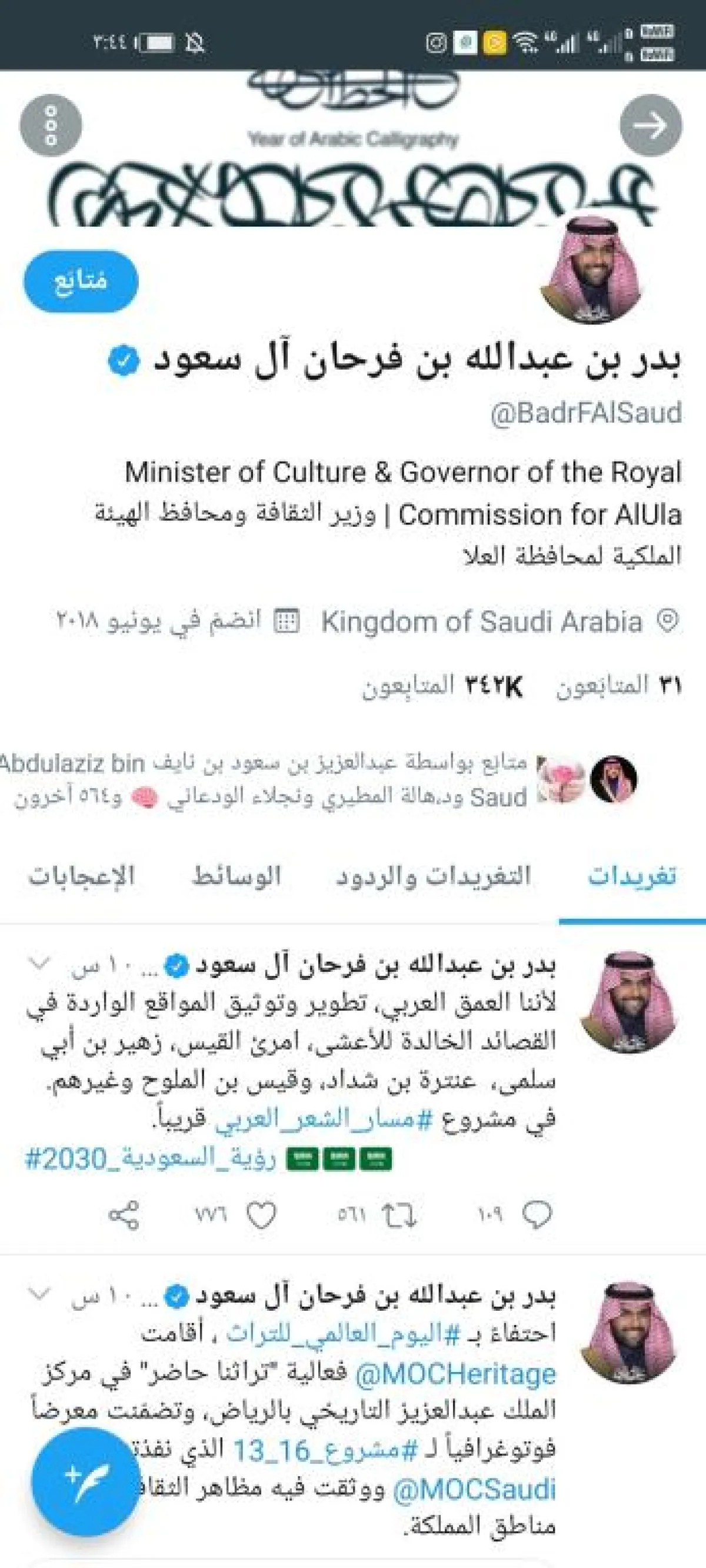This screenshot has width=706, height=1568.
Task: Open the @MOCHeritage mention link
Action: (455, 1374)
